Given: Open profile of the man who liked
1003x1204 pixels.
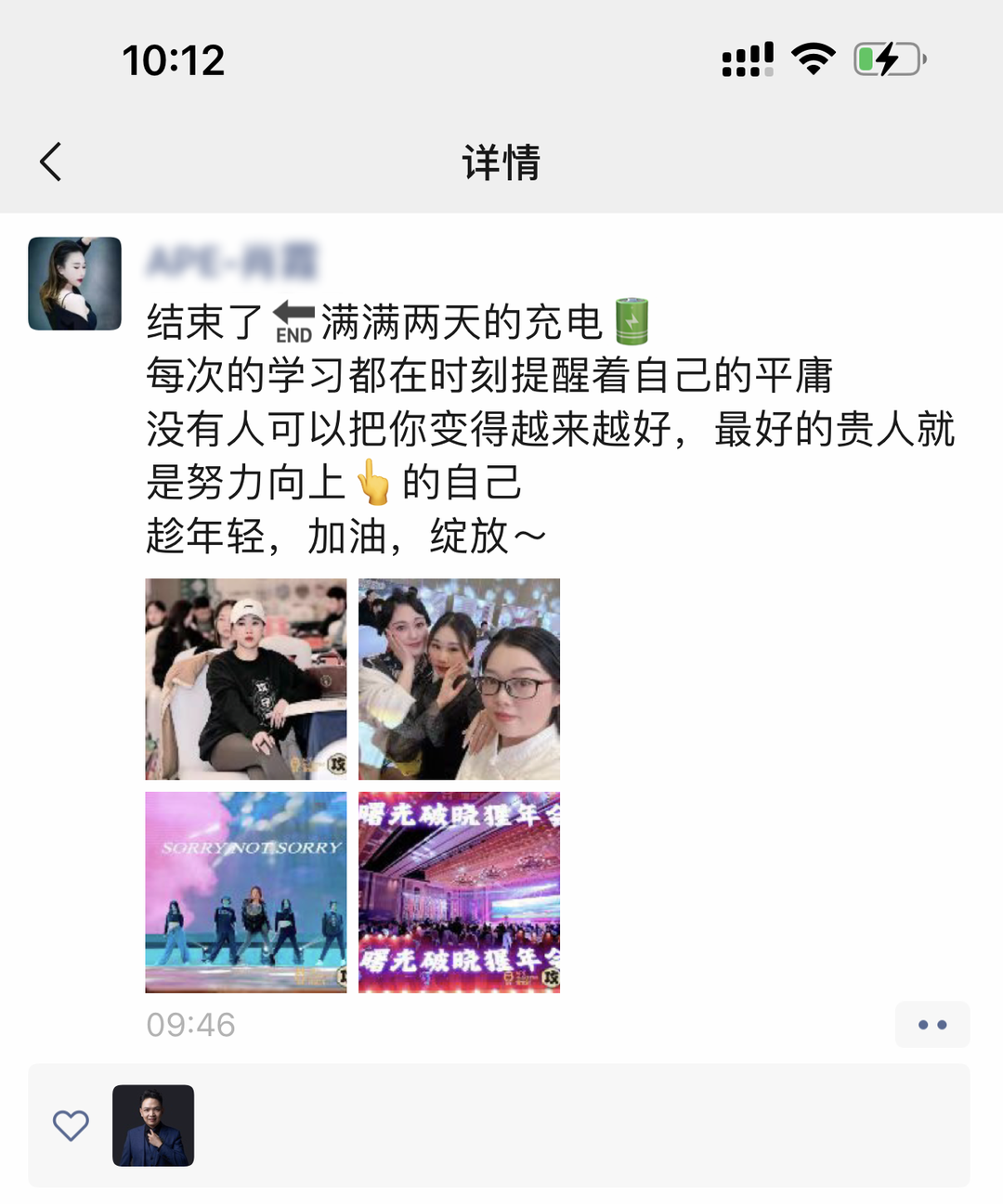Looking at the screenshot, I should [x=153, y=1125].
